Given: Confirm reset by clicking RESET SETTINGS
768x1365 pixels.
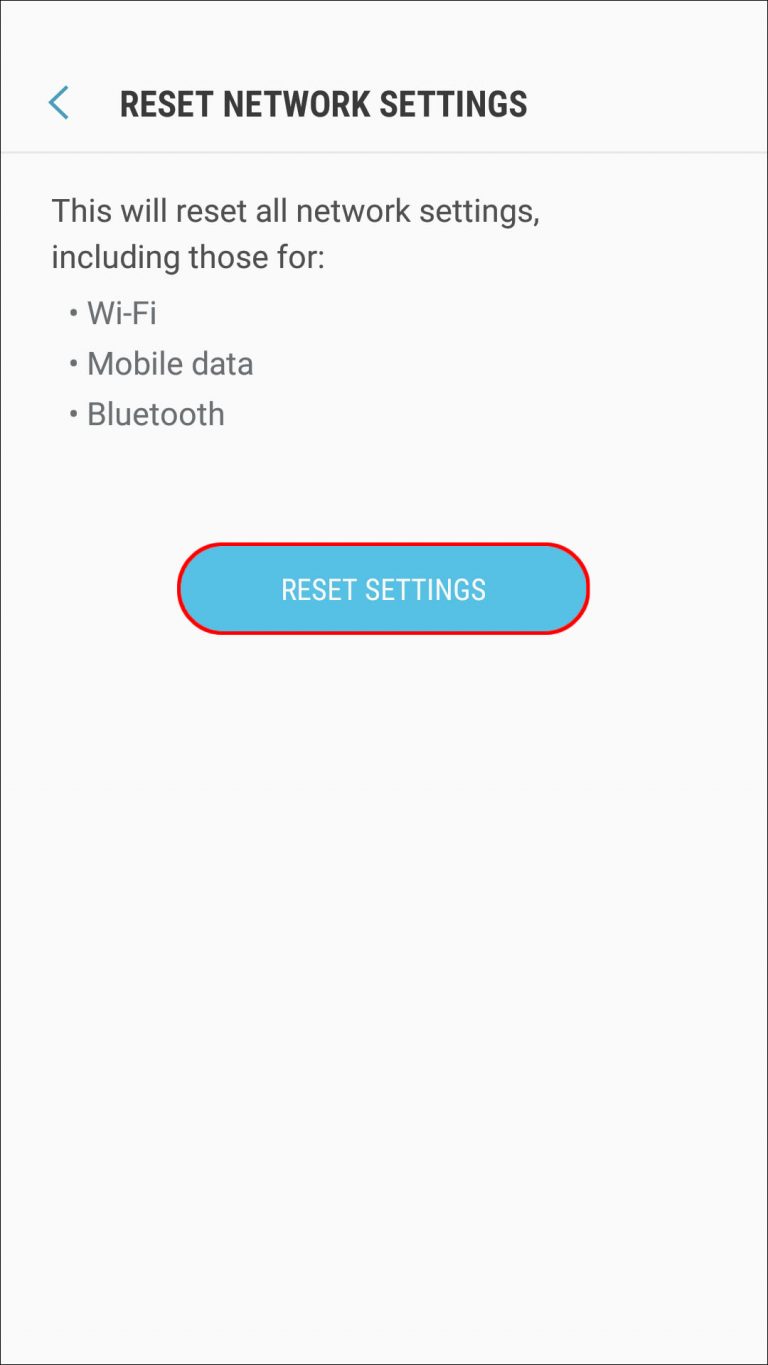Looking at the screenshot, I should [x=384, y=589].
